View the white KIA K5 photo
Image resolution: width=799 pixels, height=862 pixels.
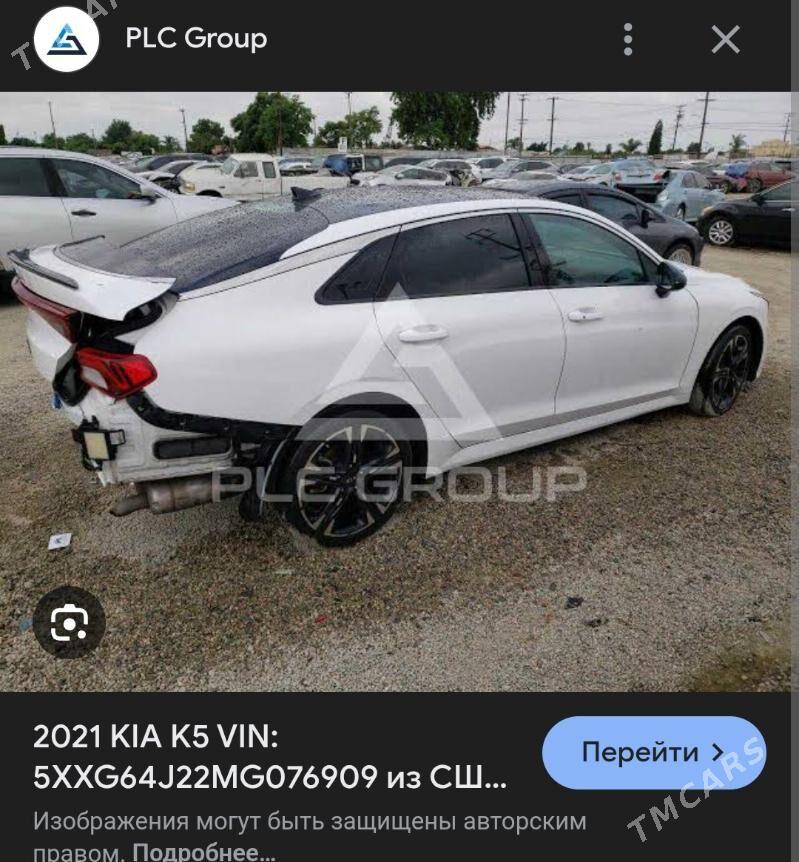point(400,390)
